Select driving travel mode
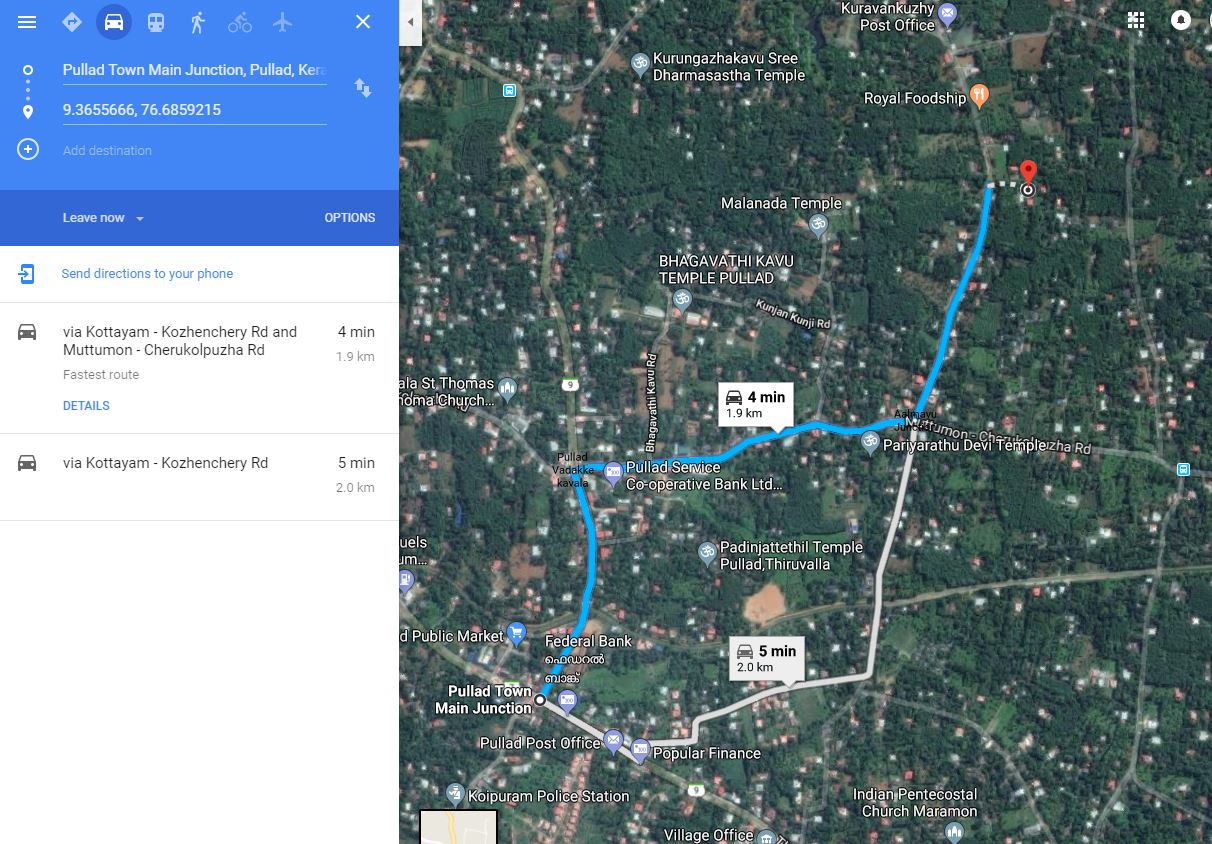This screenshot has width=1212, height=844. [x=114, y=22]
